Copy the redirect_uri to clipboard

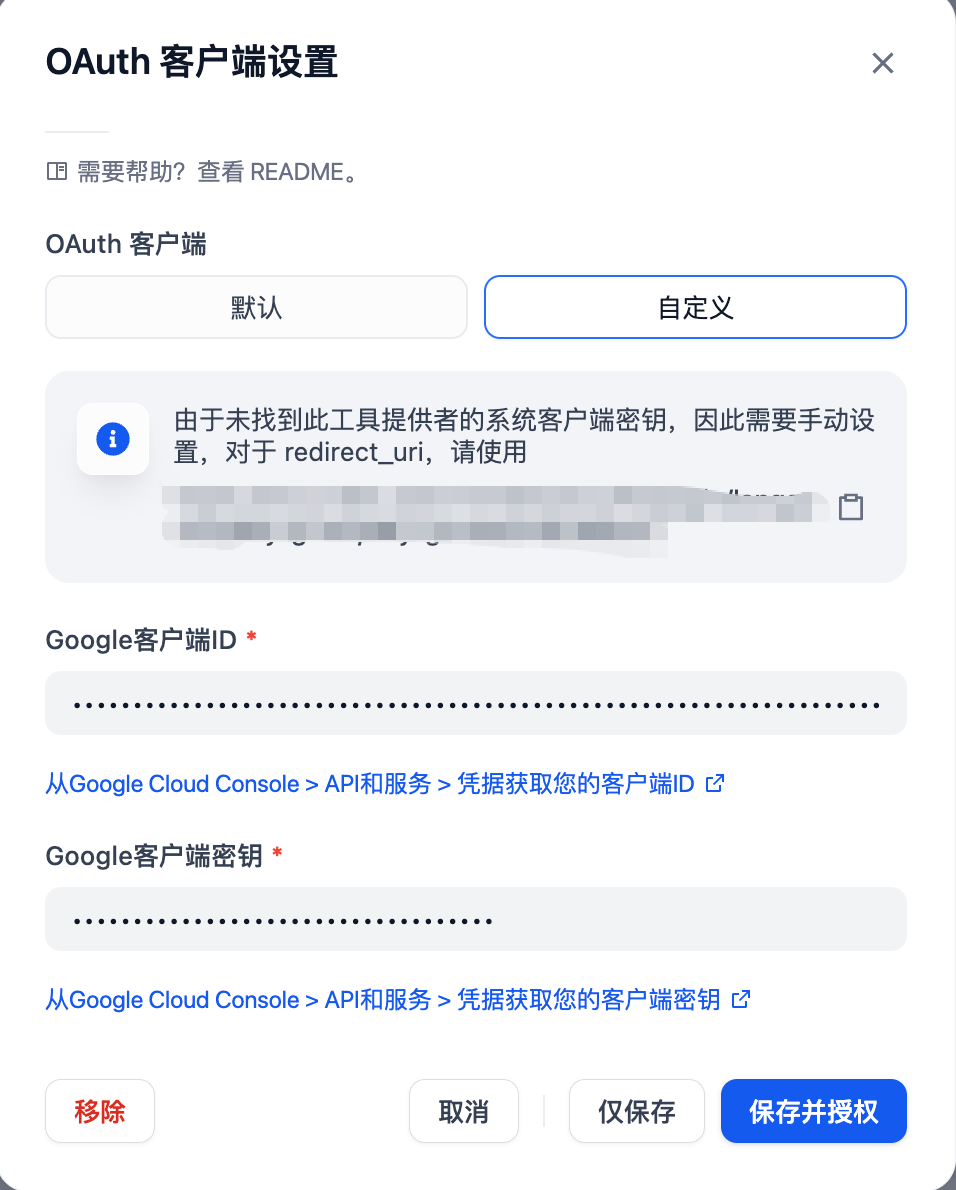coord(850,507)
